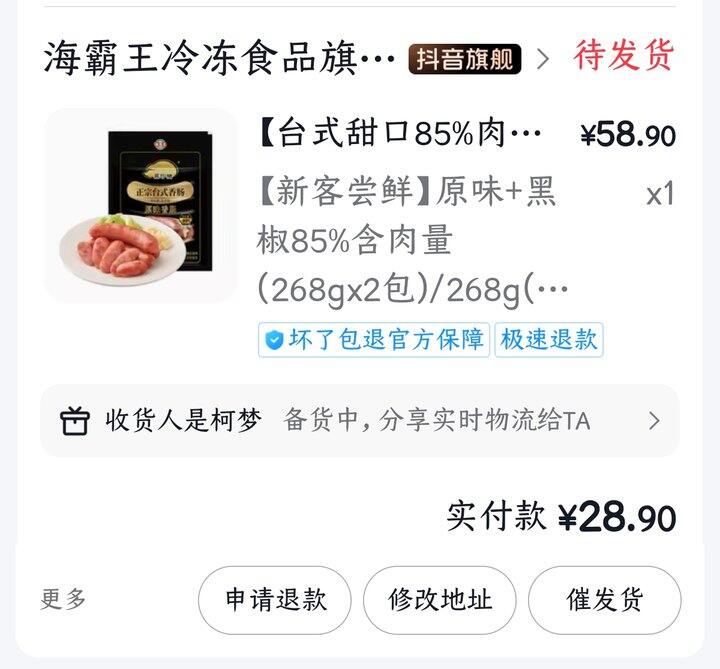The width and height of the screenshot is (720, 669).
Task: Open the sausage product thumbnail
Action: (141, 205)
